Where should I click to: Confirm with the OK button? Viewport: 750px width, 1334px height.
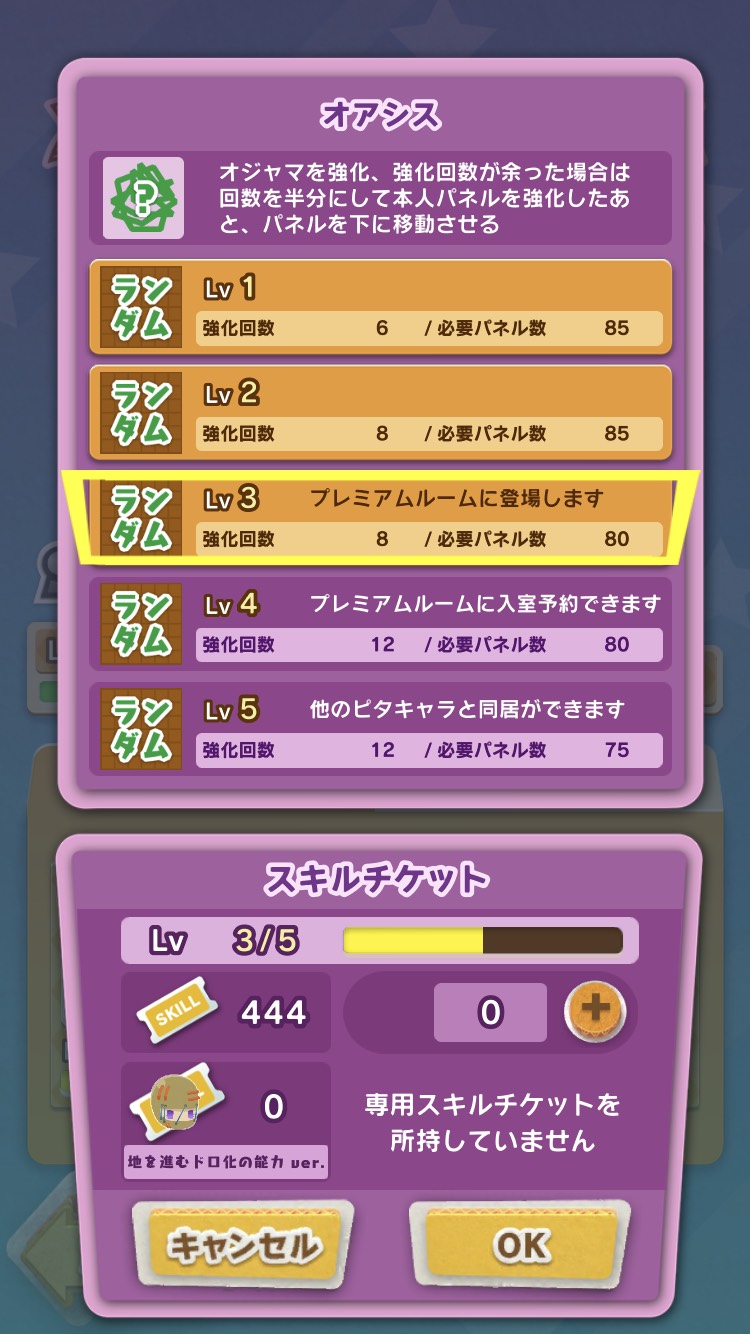tap(520, 1244)
